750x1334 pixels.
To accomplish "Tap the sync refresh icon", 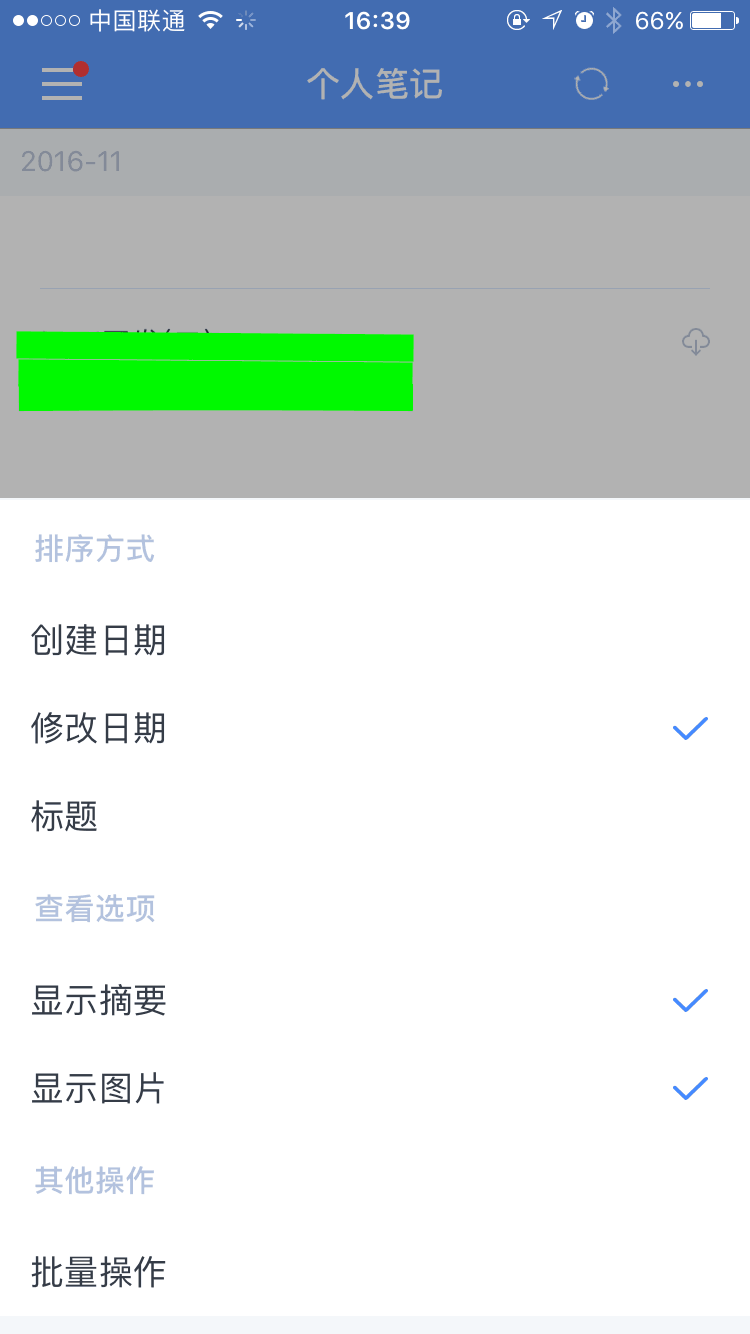I will click(591, 84).
